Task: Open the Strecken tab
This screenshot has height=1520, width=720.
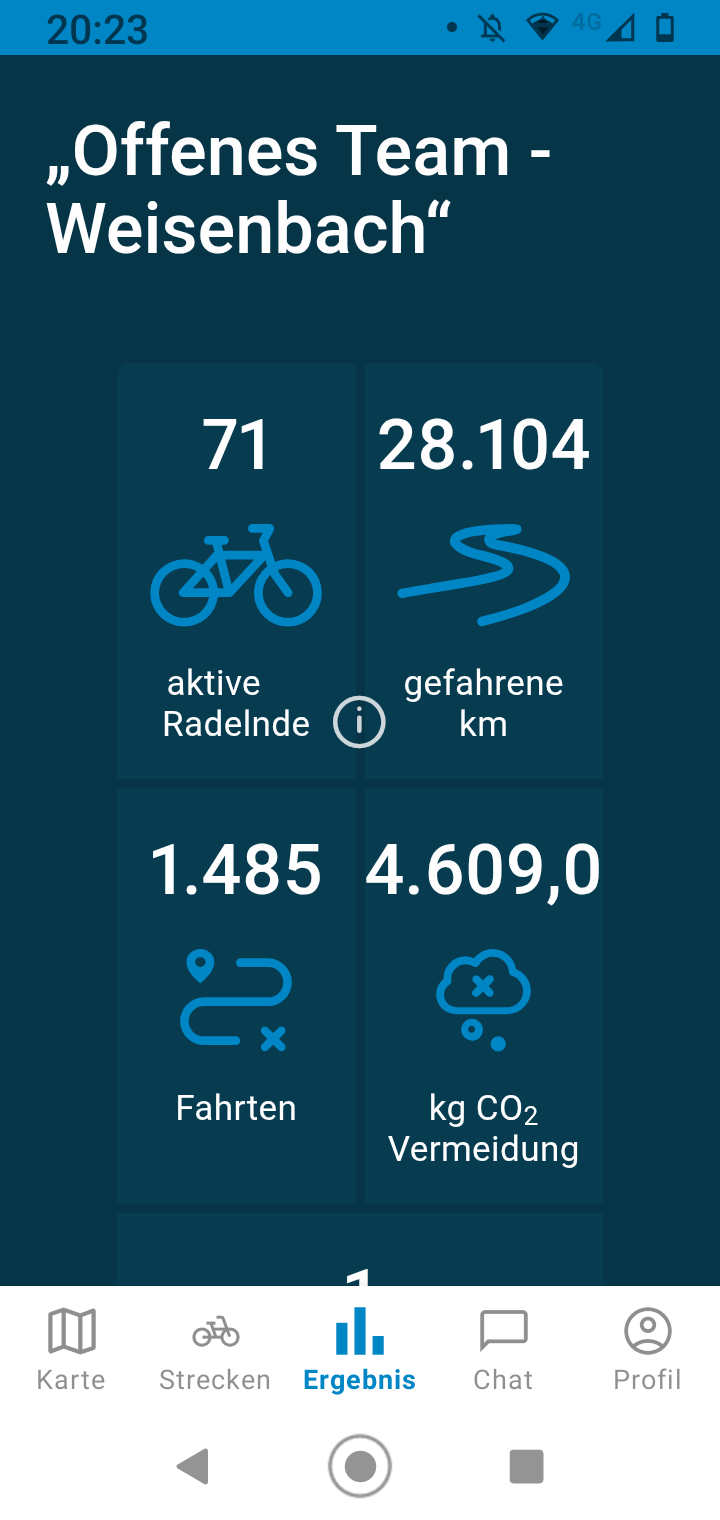Action: point(215,1350)
